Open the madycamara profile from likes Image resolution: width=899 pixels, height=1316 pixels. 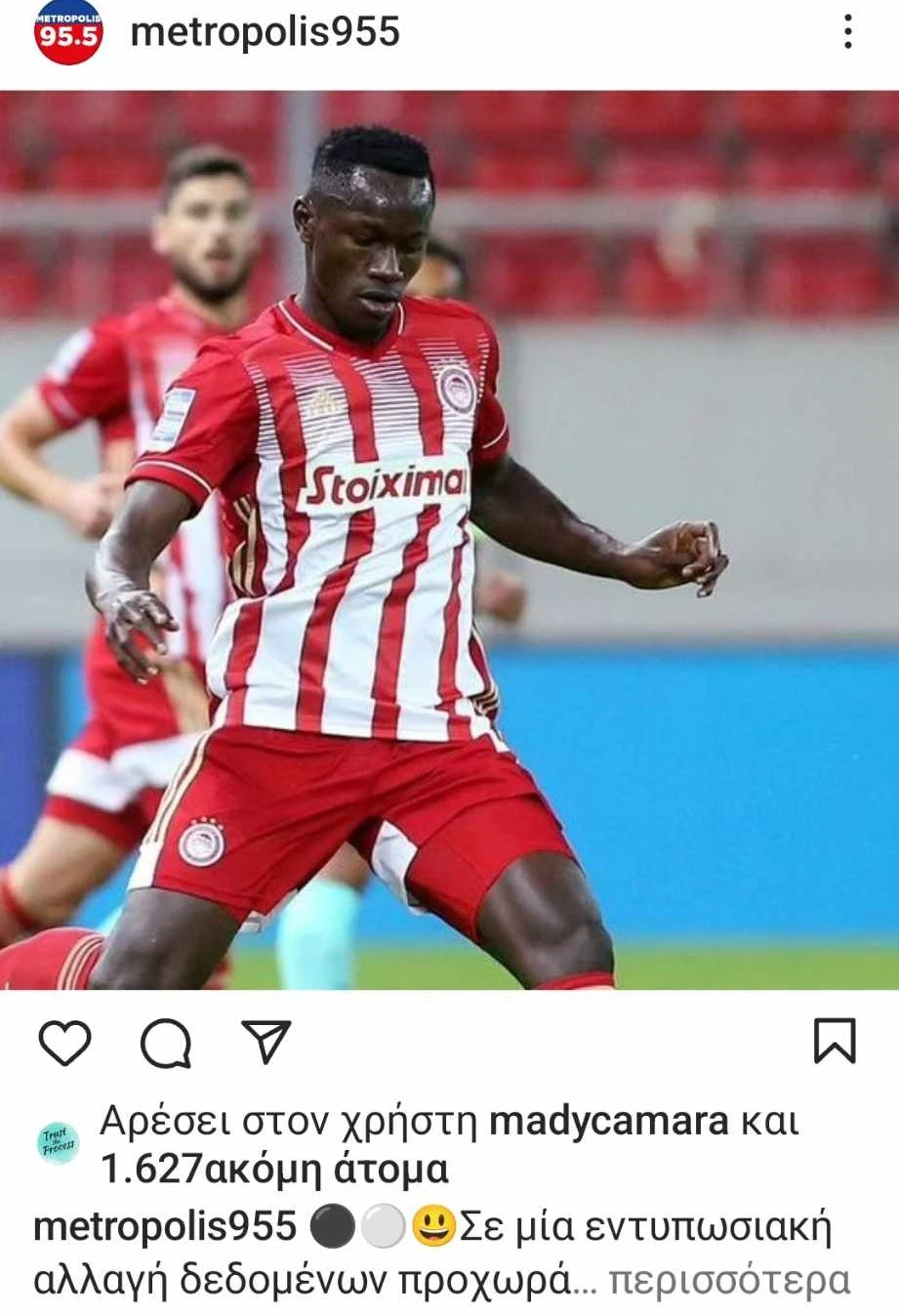coord(608,1122)
